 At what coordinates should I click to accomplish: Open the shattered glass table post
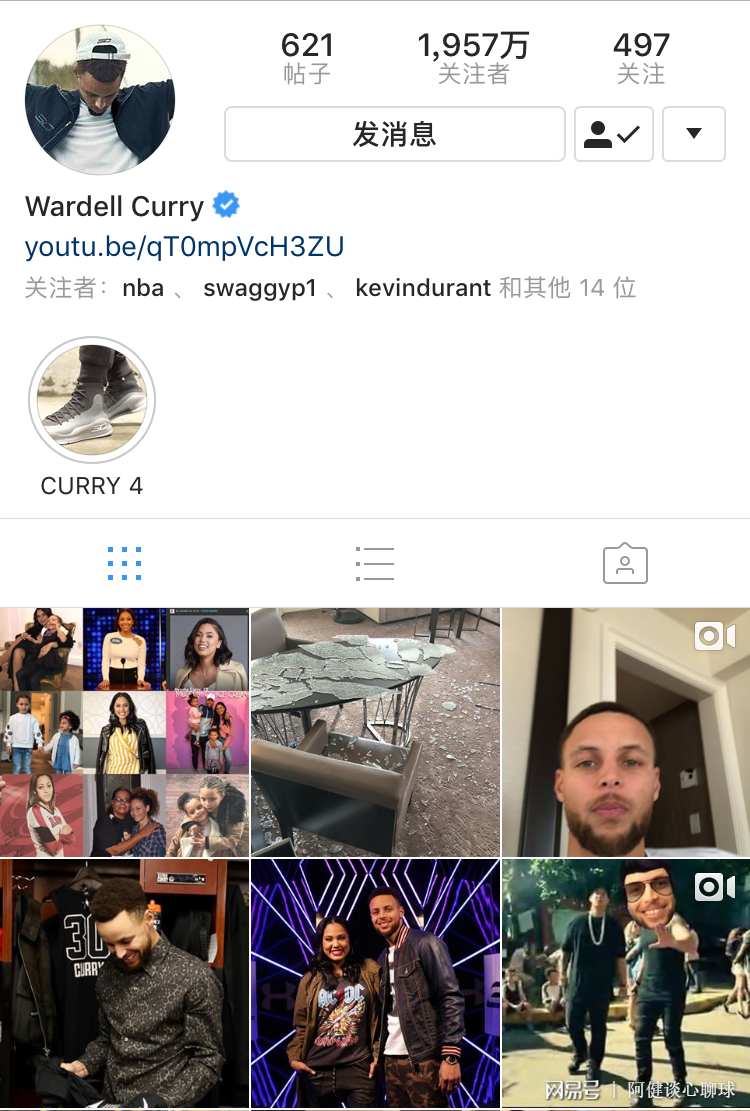(375, 732)
